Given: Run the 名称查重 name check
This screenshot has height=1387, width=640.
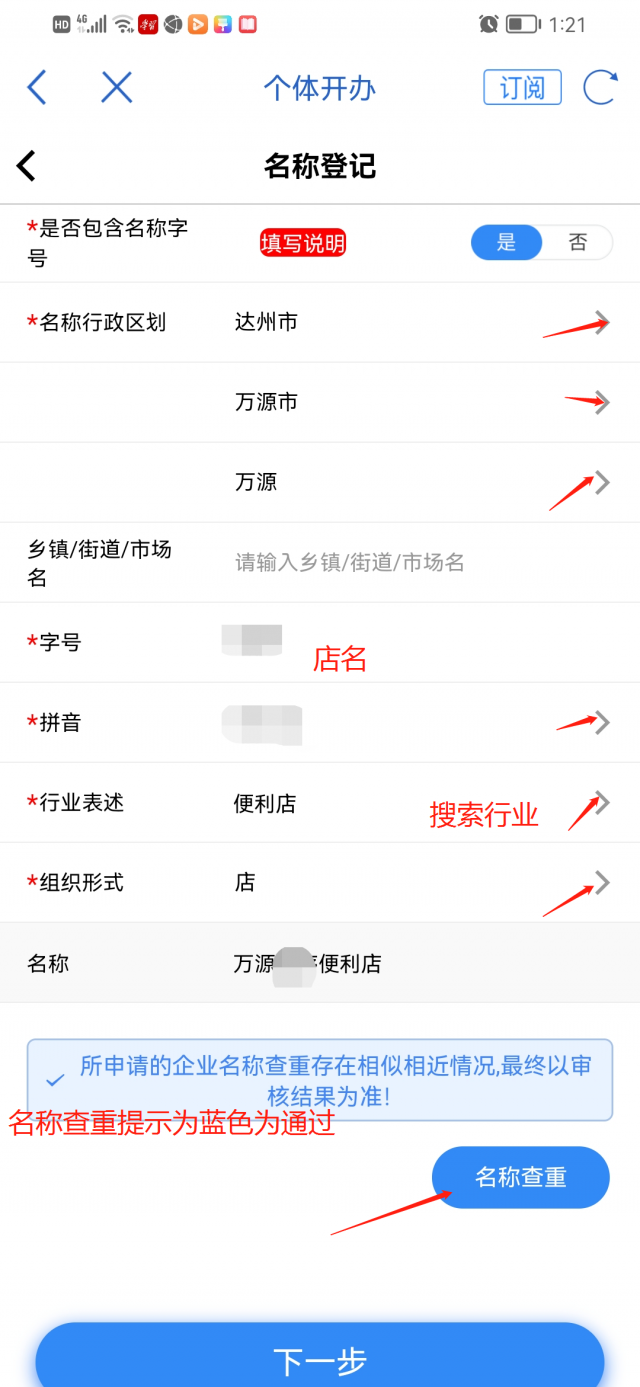Looking at the screenshot, I should click(x=521, y=1177).
